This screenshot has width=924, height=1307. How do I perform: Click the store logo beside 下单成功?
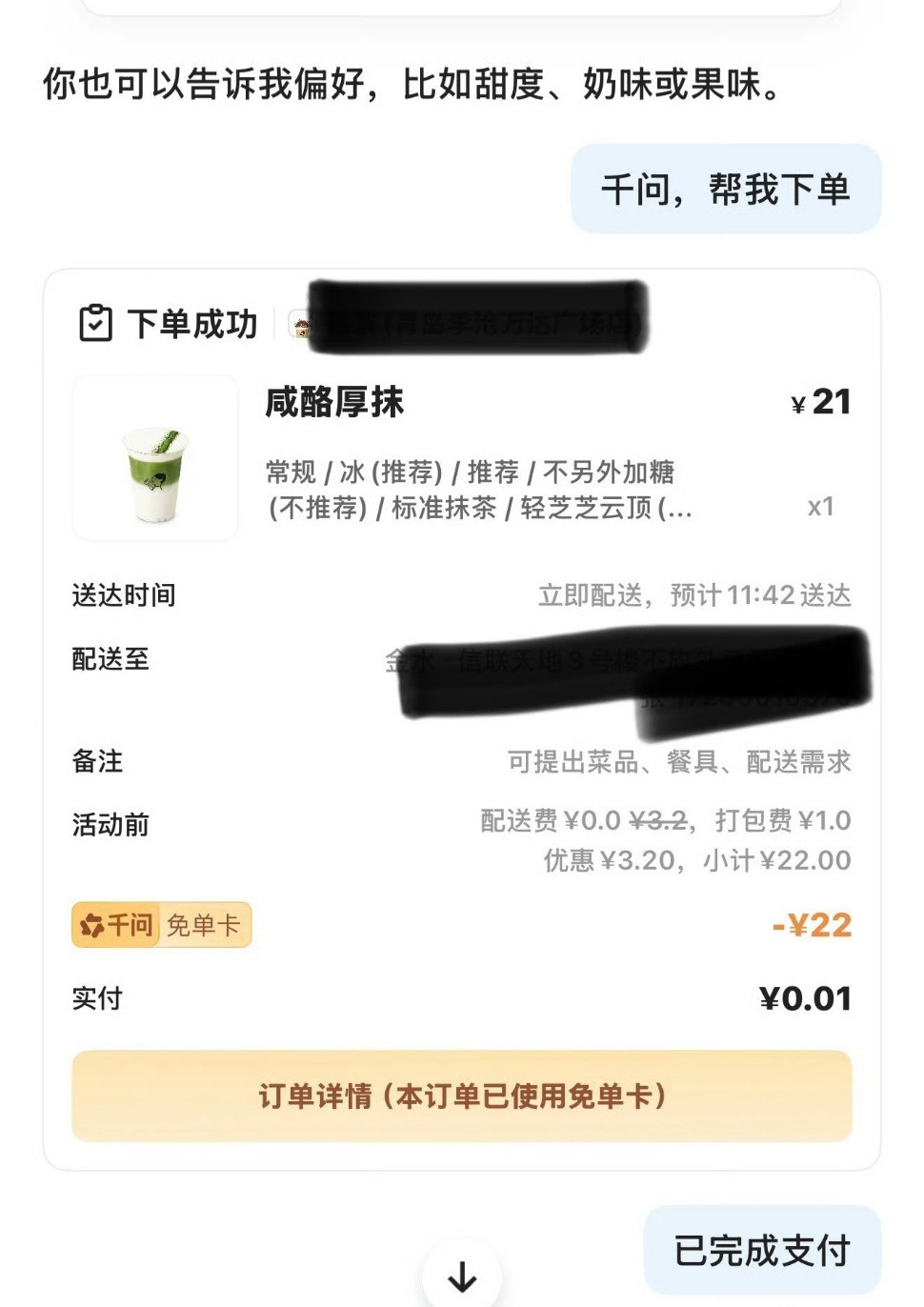coord(303,324)
